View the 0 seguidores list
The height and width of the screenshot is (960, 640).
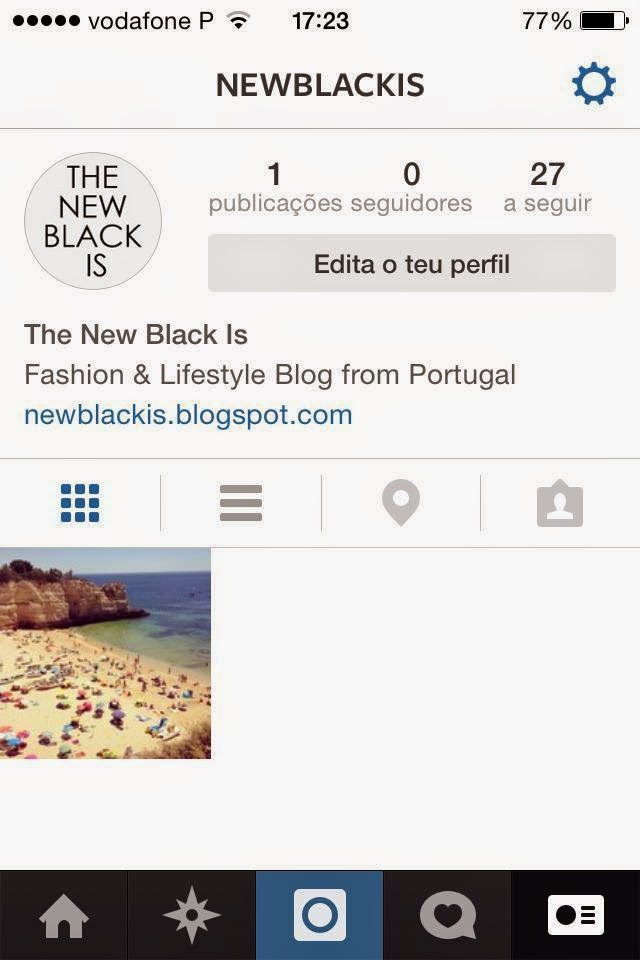(411, 188)
